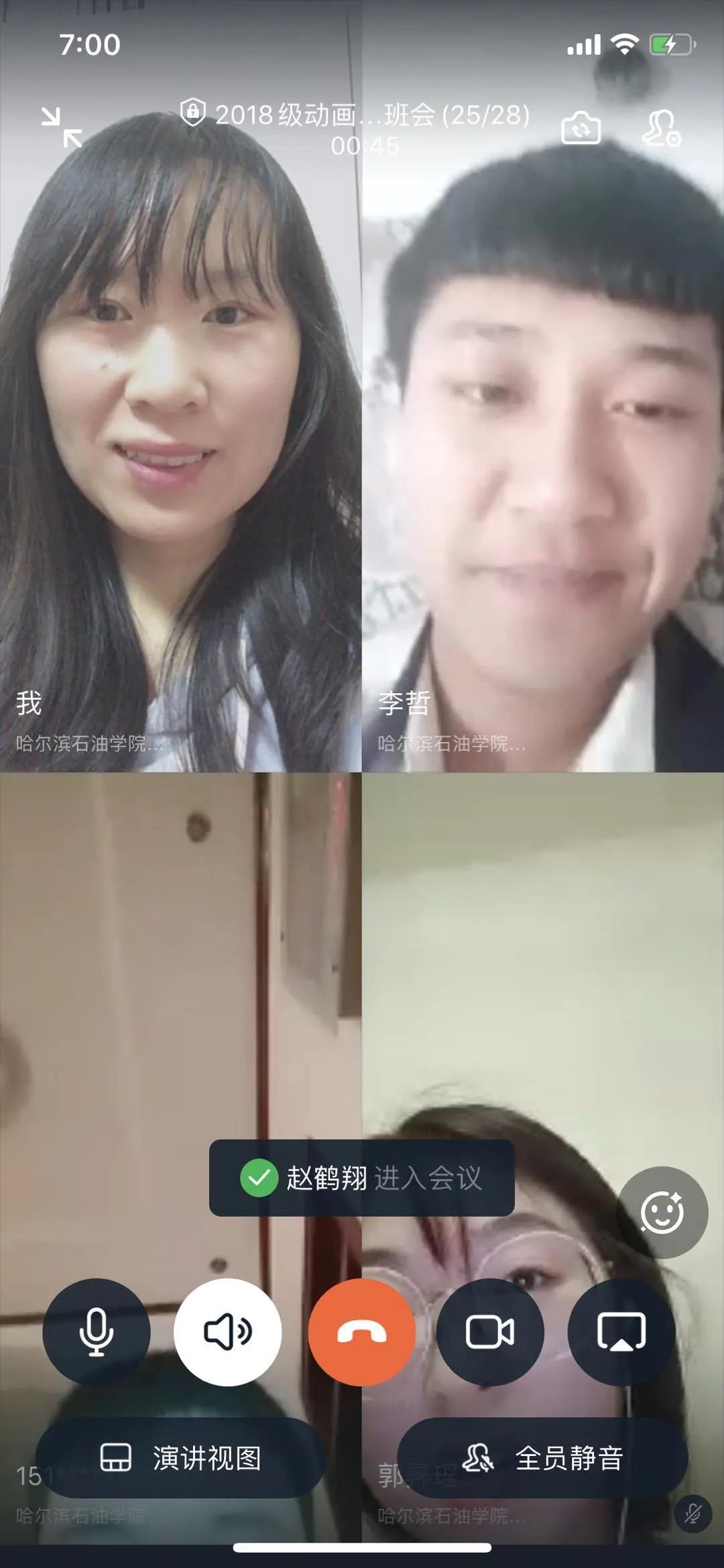
Task: Toggle the speaker output
Action: click(x=228, y=1331)
